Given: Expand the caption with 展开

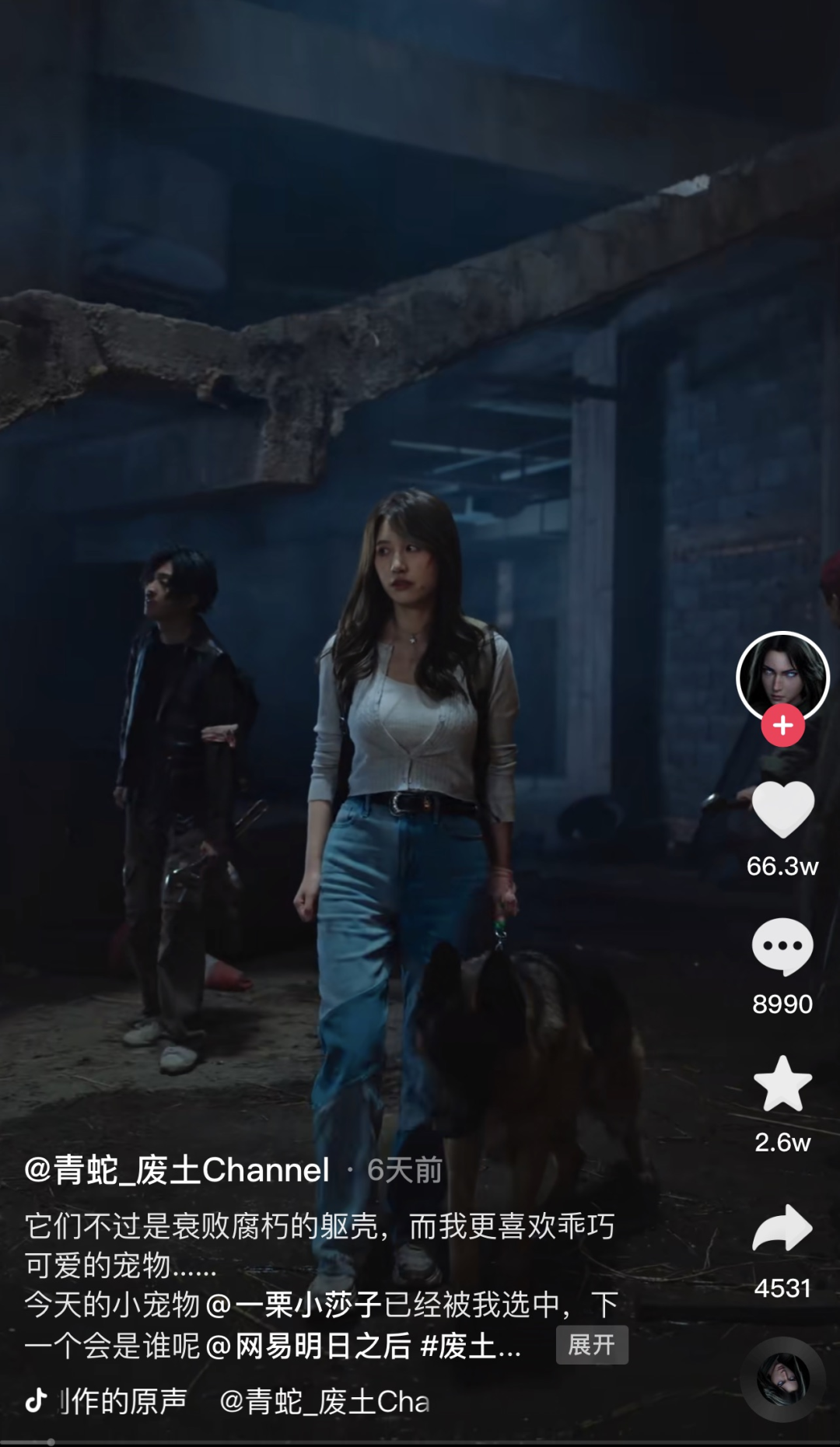Looking at the screenshot, I should tap(592, 1345).
